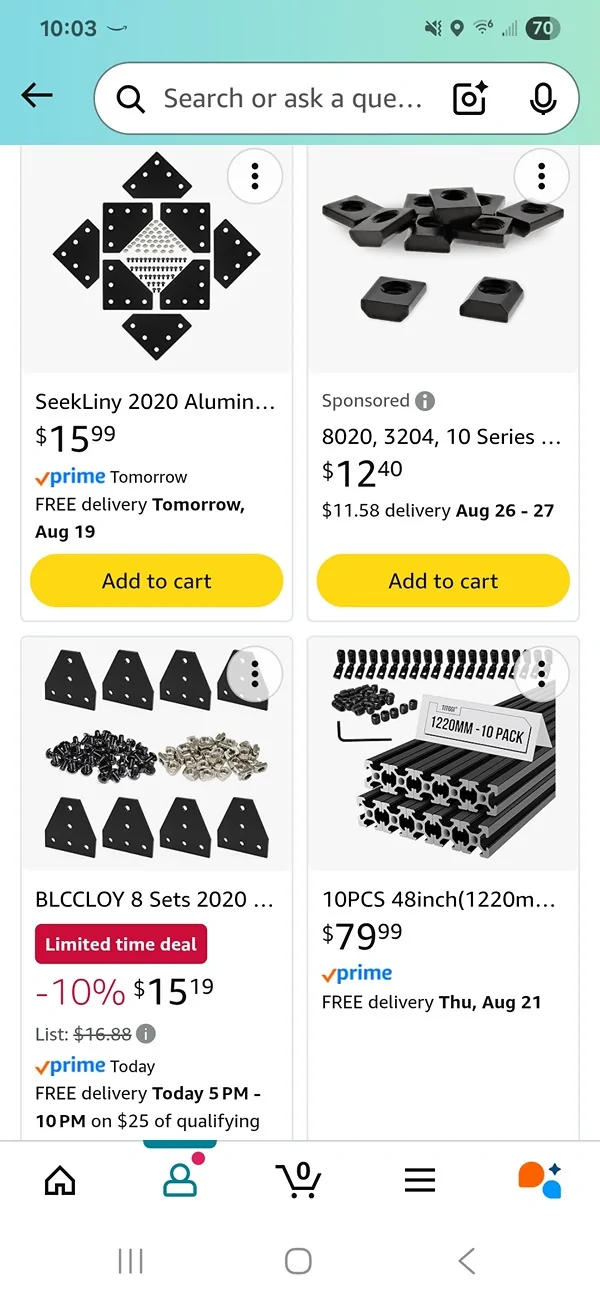Show list price info for BLCCLOY

[x=146, y=1034]
